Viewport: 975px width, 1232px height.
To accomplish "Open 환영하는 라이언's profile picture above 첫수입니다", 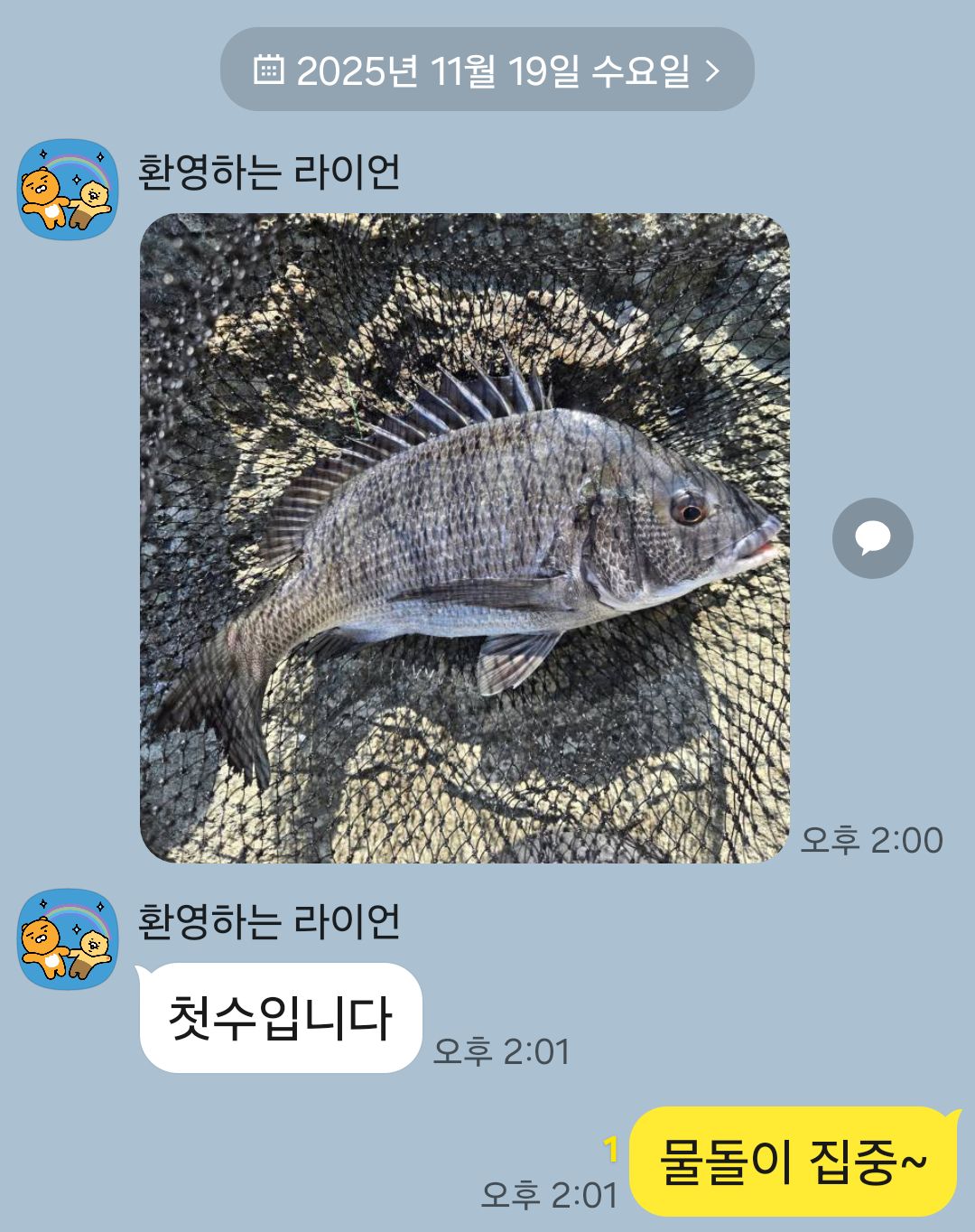I will (69, 939).
